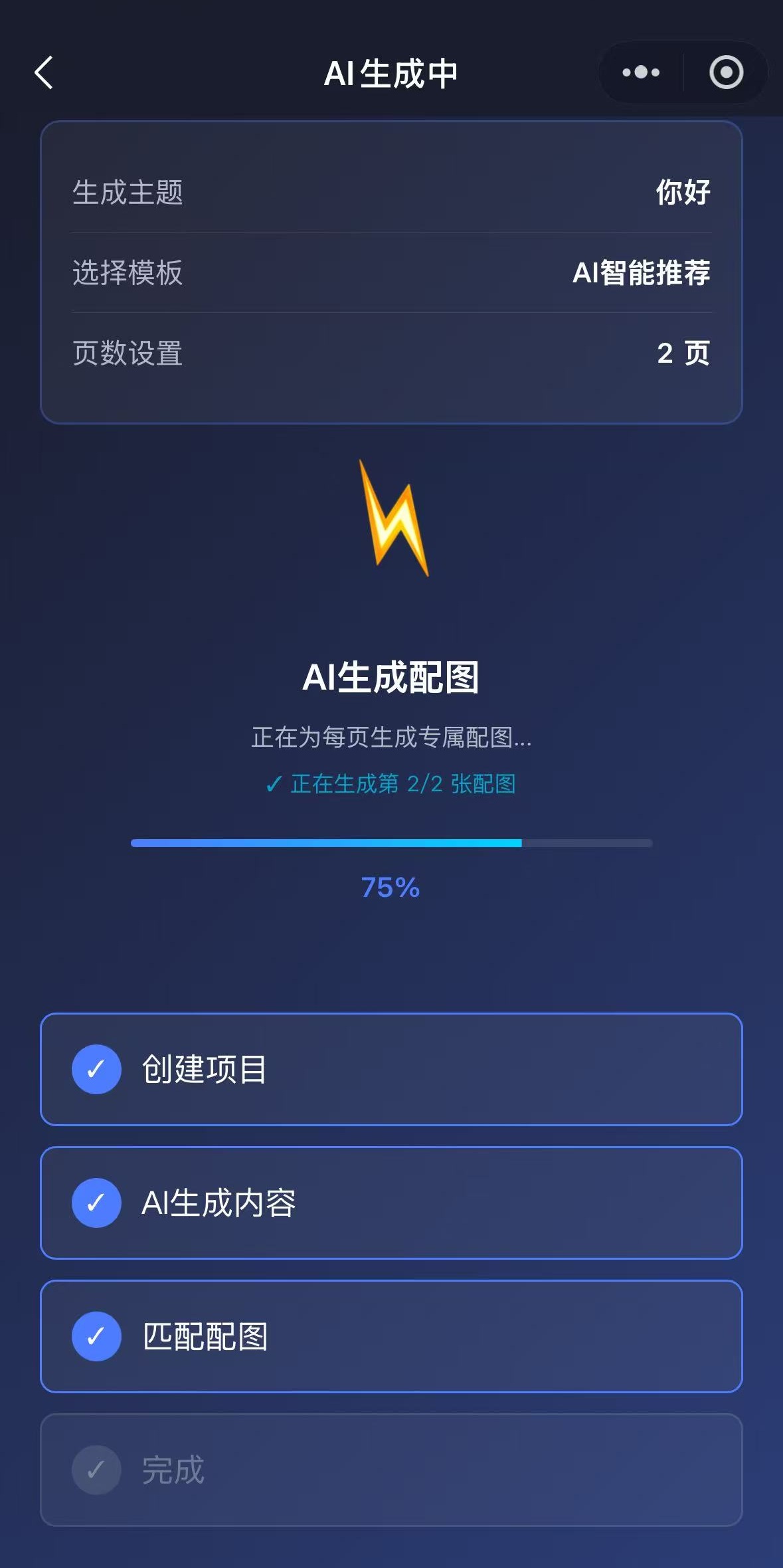Tap the lightning bolt generation icon
The image size is (783, 1568).
392,525
